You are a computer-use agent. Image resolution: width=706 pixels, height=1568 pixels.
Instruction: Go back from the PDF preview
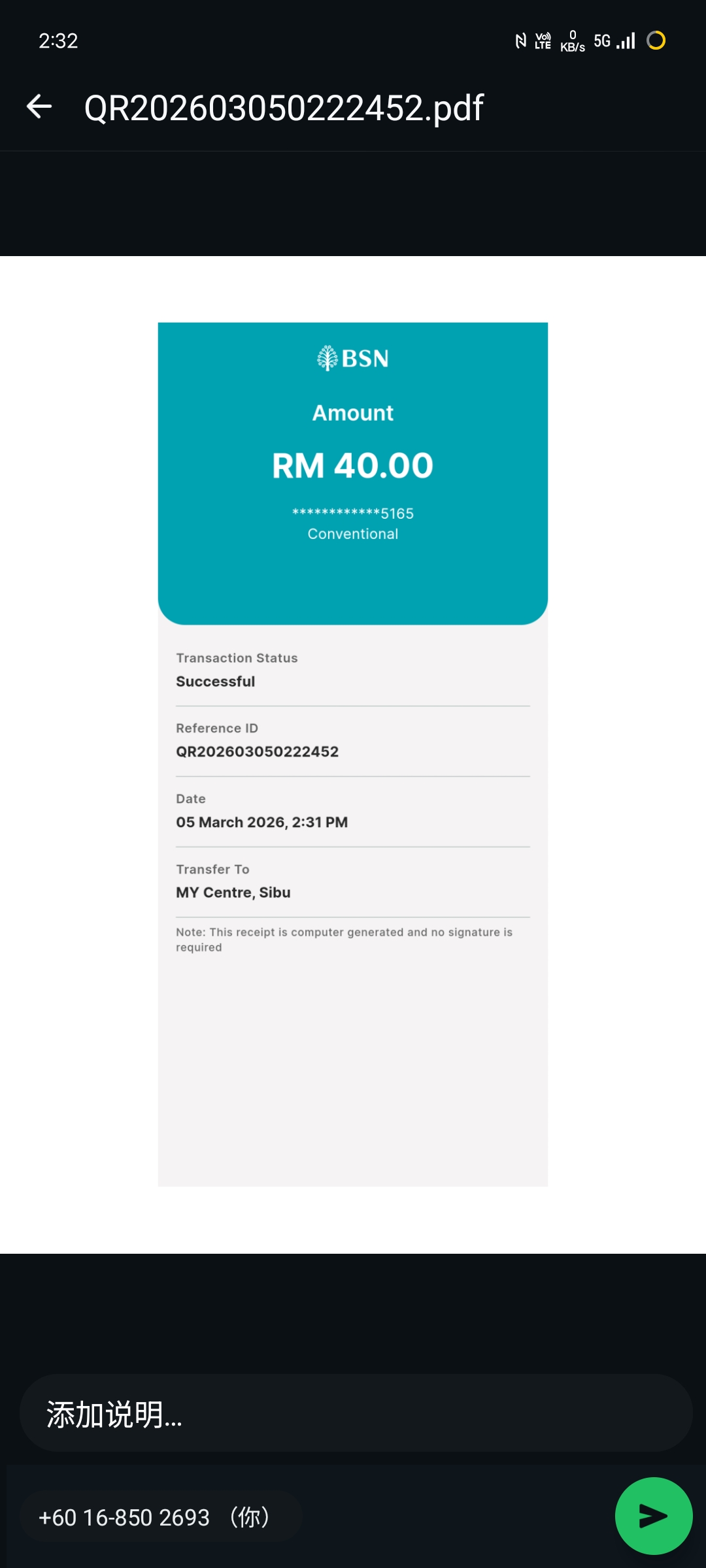tap(39, 106)
